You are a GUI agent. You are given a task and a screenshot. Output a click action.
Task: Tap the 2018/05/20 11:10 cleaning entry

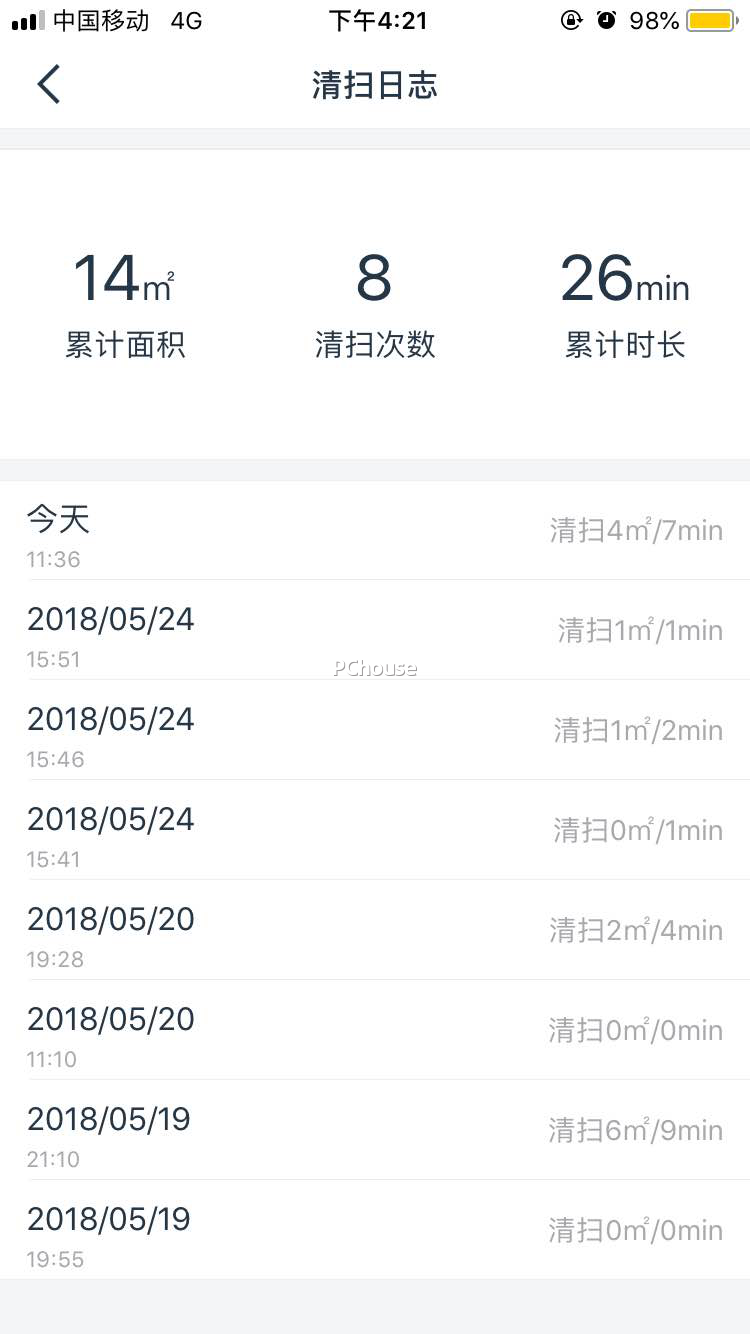coord(375,1030)
